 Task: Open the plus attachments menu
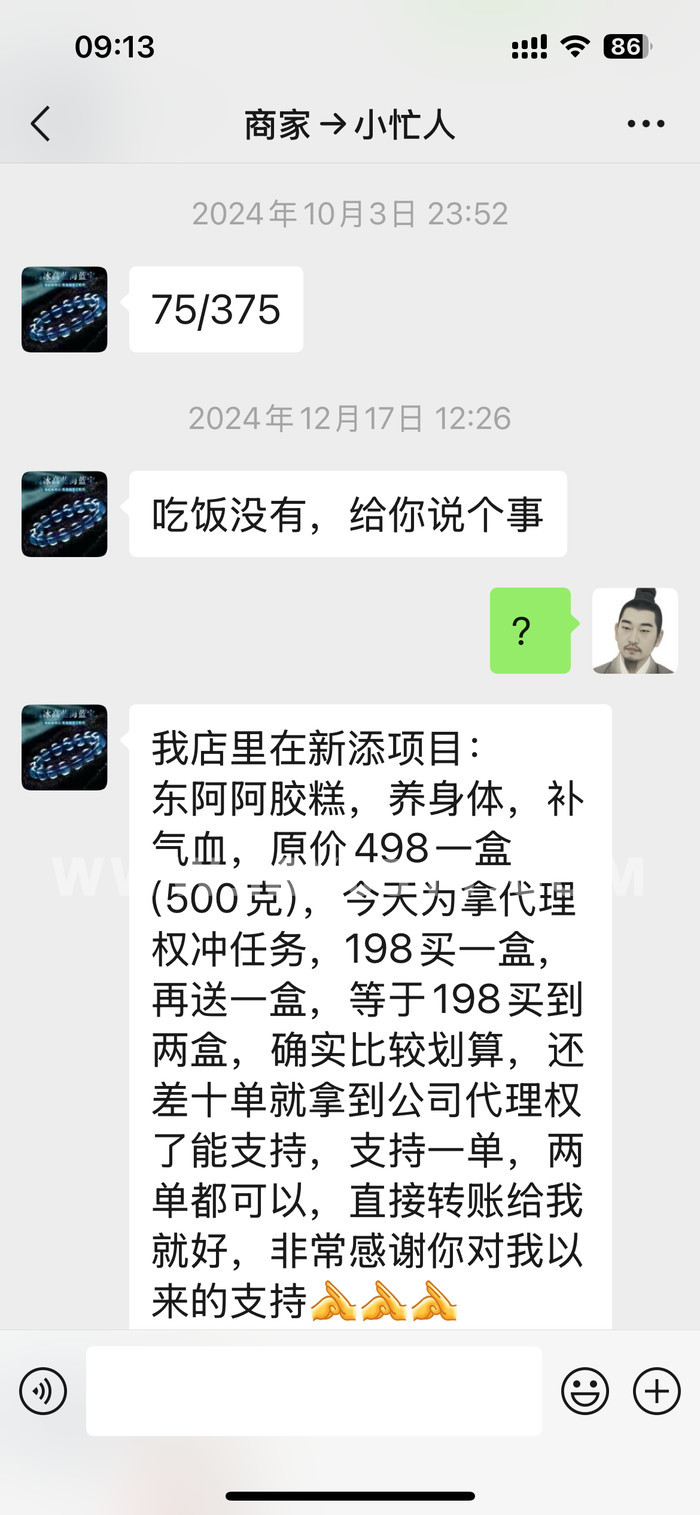point(657,1391)
